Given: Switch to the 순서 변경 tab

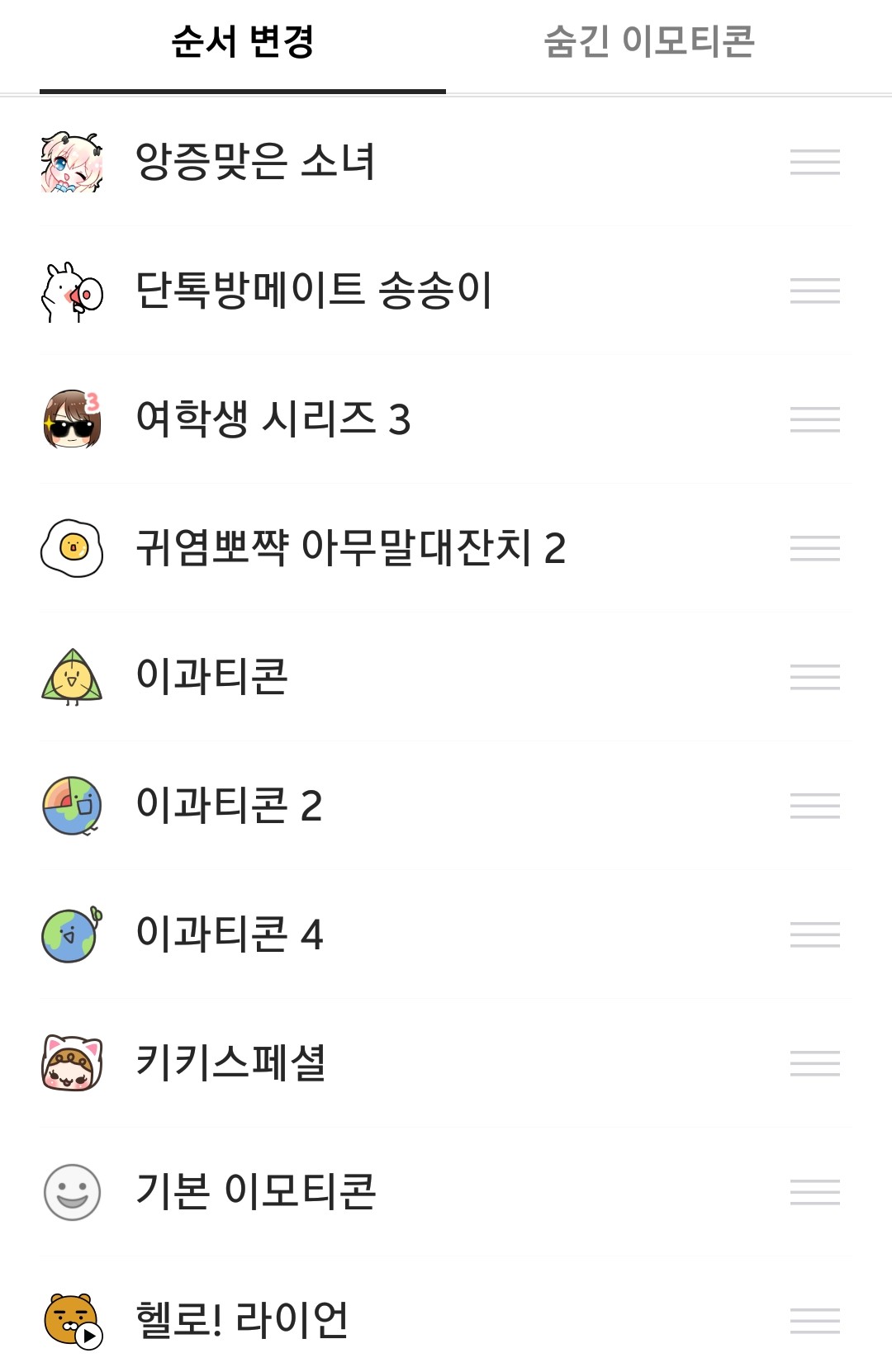Looking at the screenshot, I should (243, 43).
